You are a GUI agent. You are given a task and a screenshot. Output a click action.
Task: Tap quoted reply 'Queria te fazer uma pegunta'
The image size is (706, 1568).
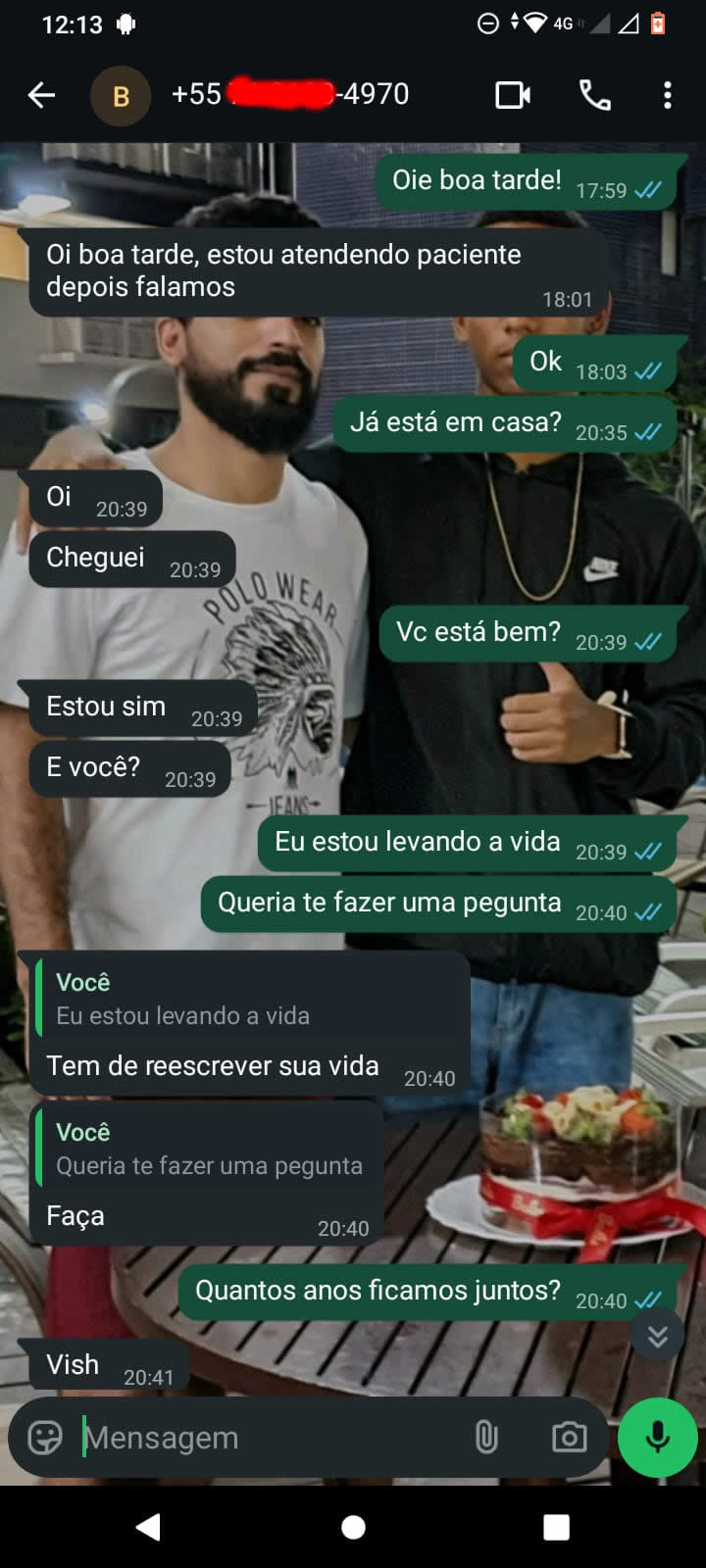coord(206,1150)
